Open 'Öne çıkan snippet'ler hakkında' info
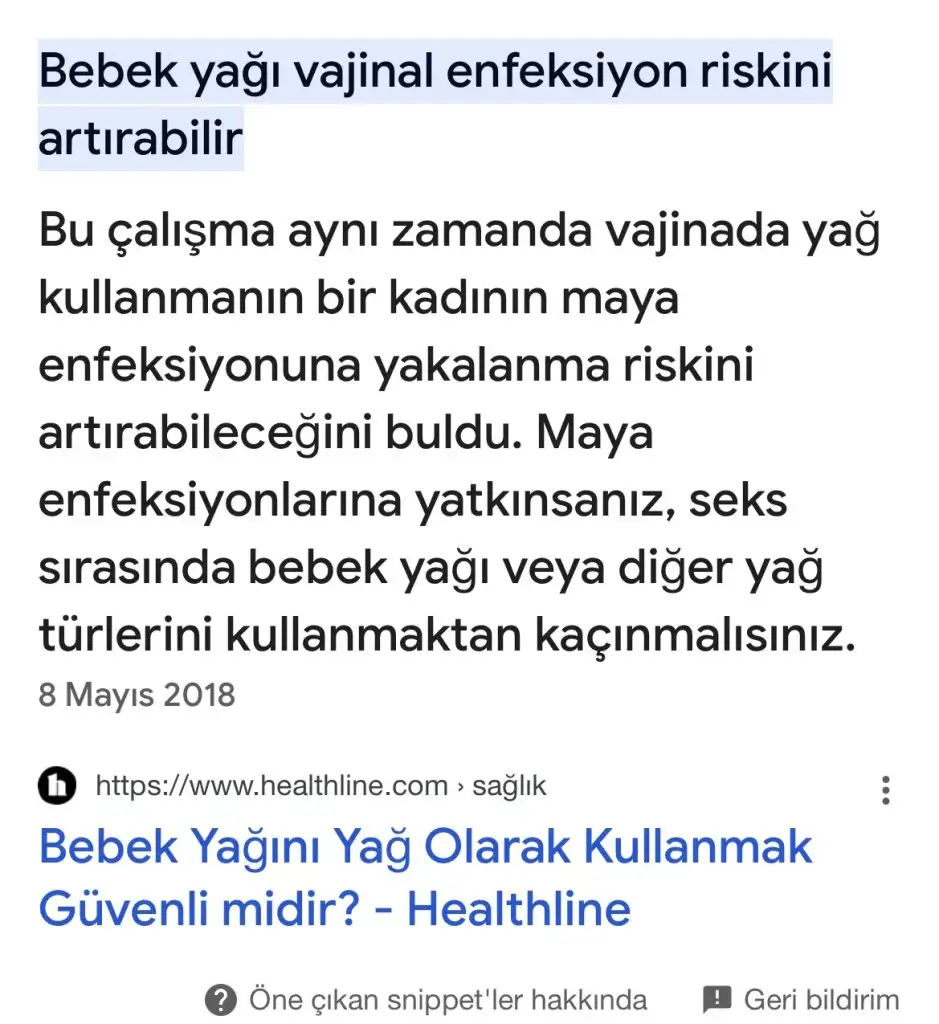Screen dimensions: 939x1024 point(427,999)
